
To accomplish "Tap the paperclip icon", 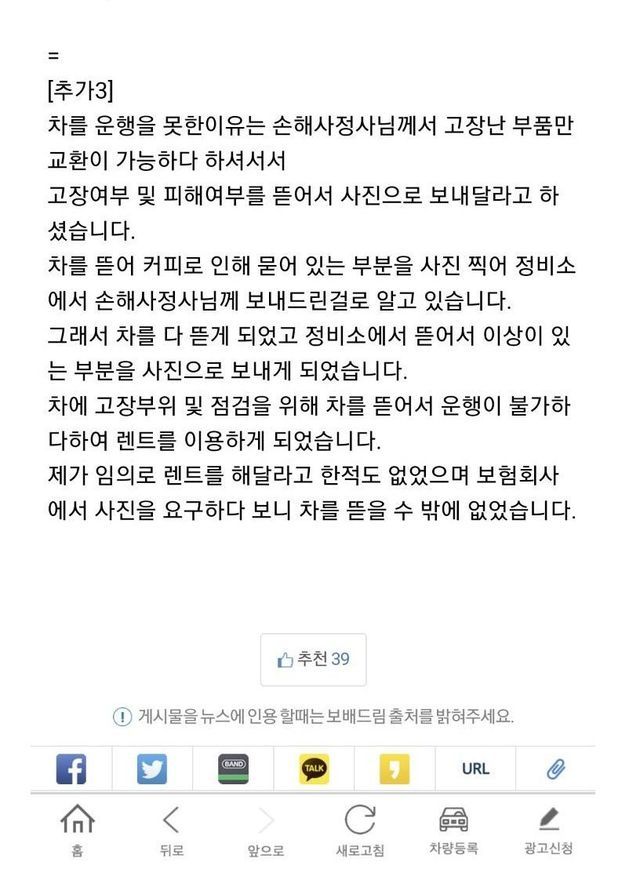I will (x=556, y=769).
